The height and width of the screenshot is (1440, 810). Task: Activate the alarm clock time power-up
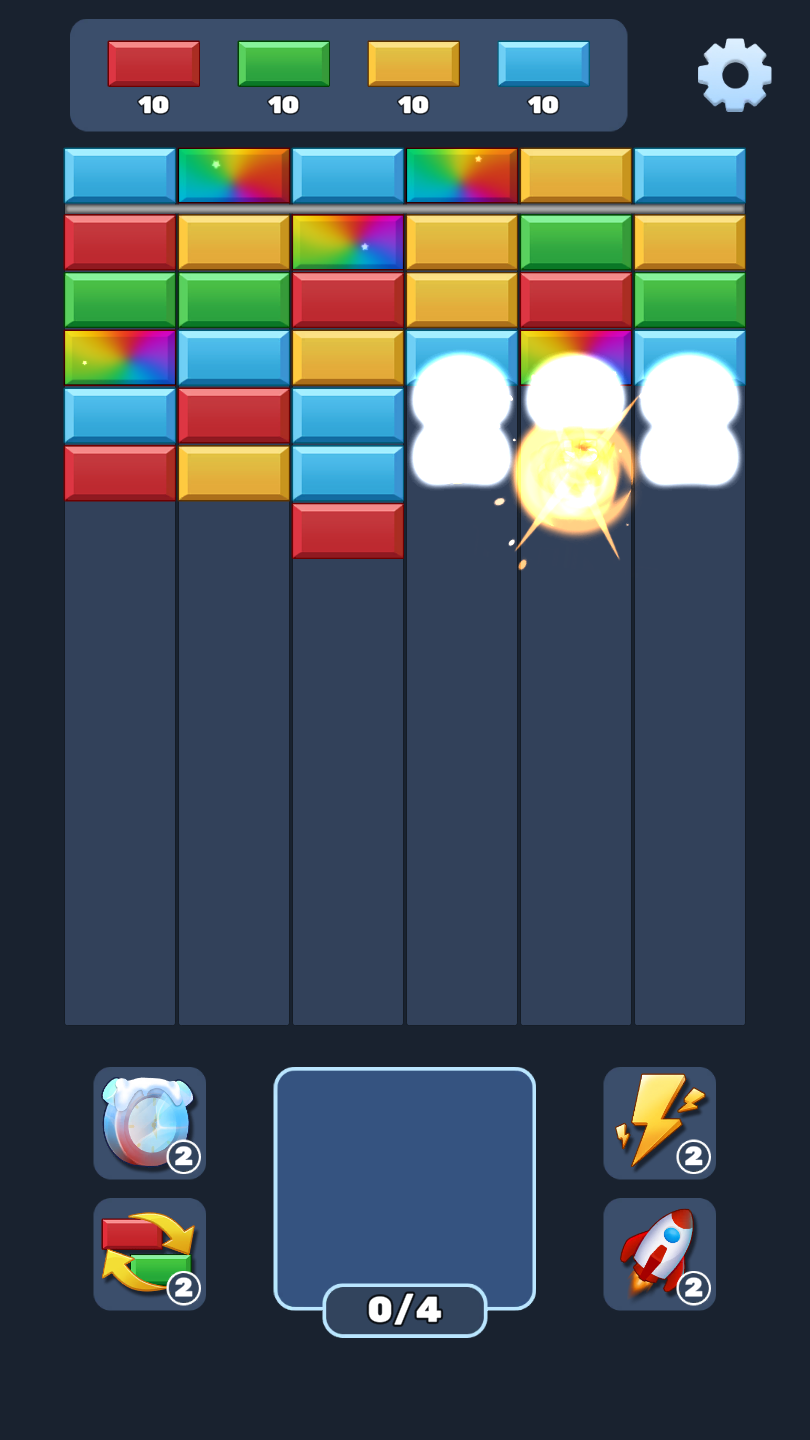[149, 1124]
